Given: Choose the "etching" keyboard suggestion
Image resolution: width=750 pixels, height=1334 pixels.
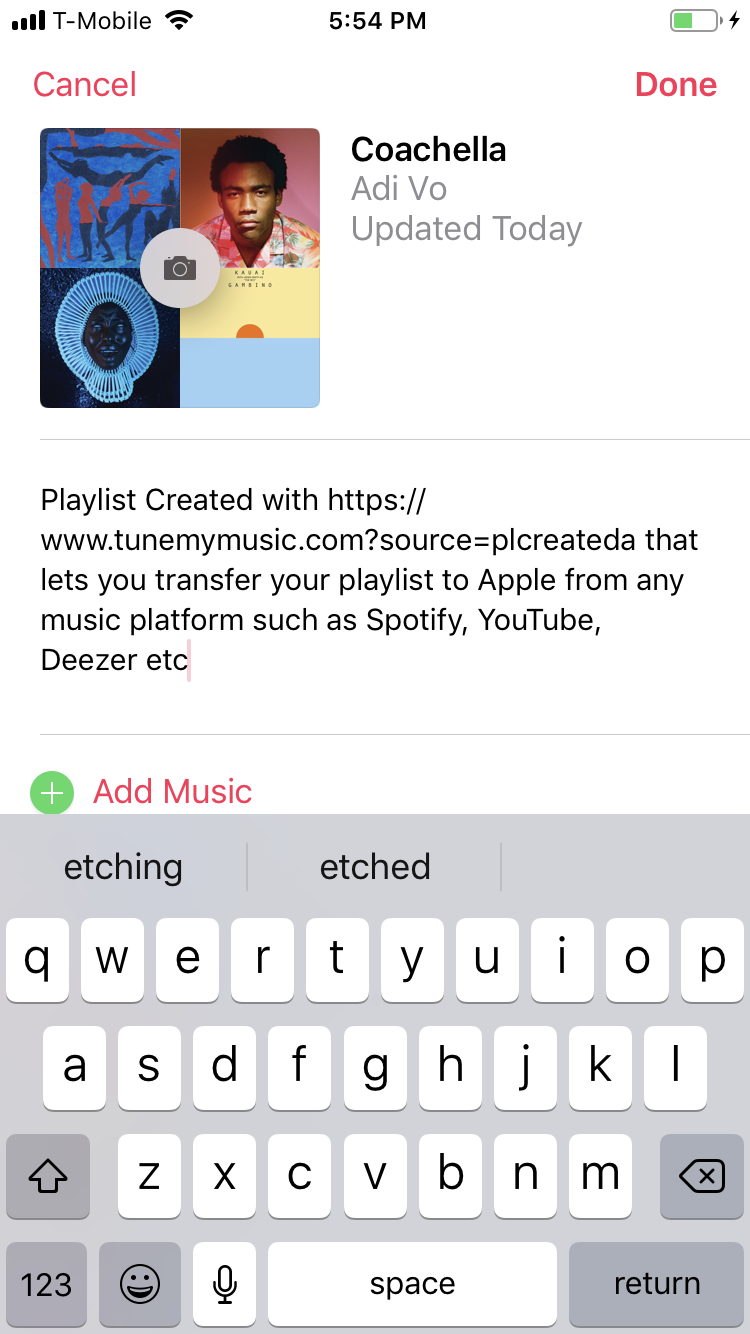Looking at the screenshot, I should 123,867.
